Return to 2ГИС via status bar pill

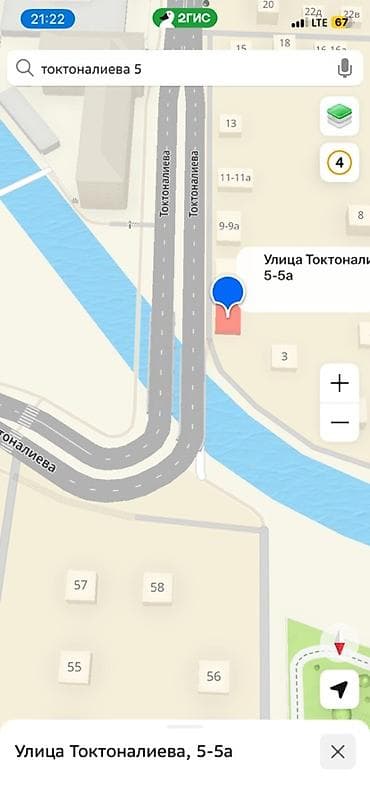point(185,18)
